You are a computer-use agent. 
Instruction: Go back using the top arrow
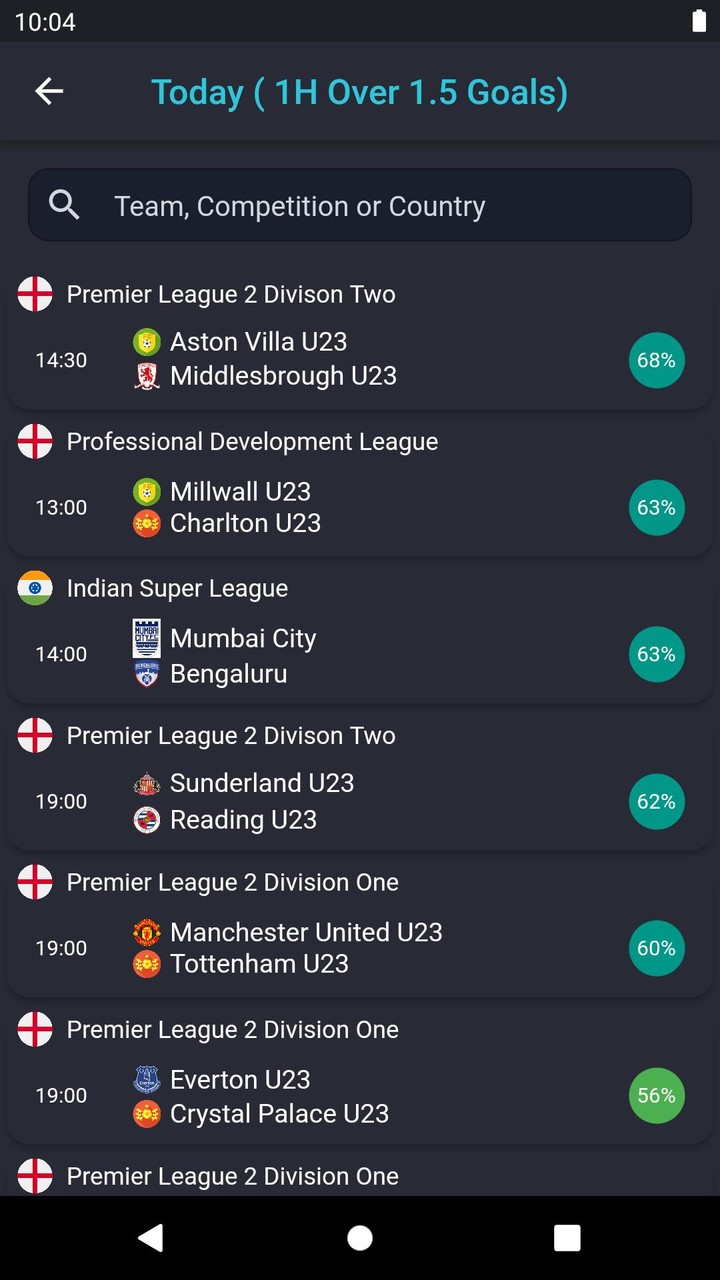pyautogui.click(x=49, y=92)
